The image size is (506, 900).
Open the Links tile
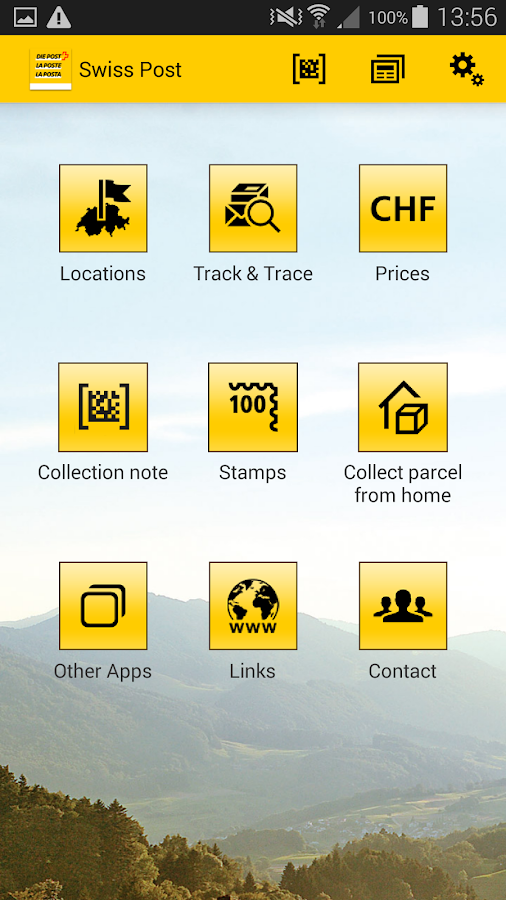[253, 606]
